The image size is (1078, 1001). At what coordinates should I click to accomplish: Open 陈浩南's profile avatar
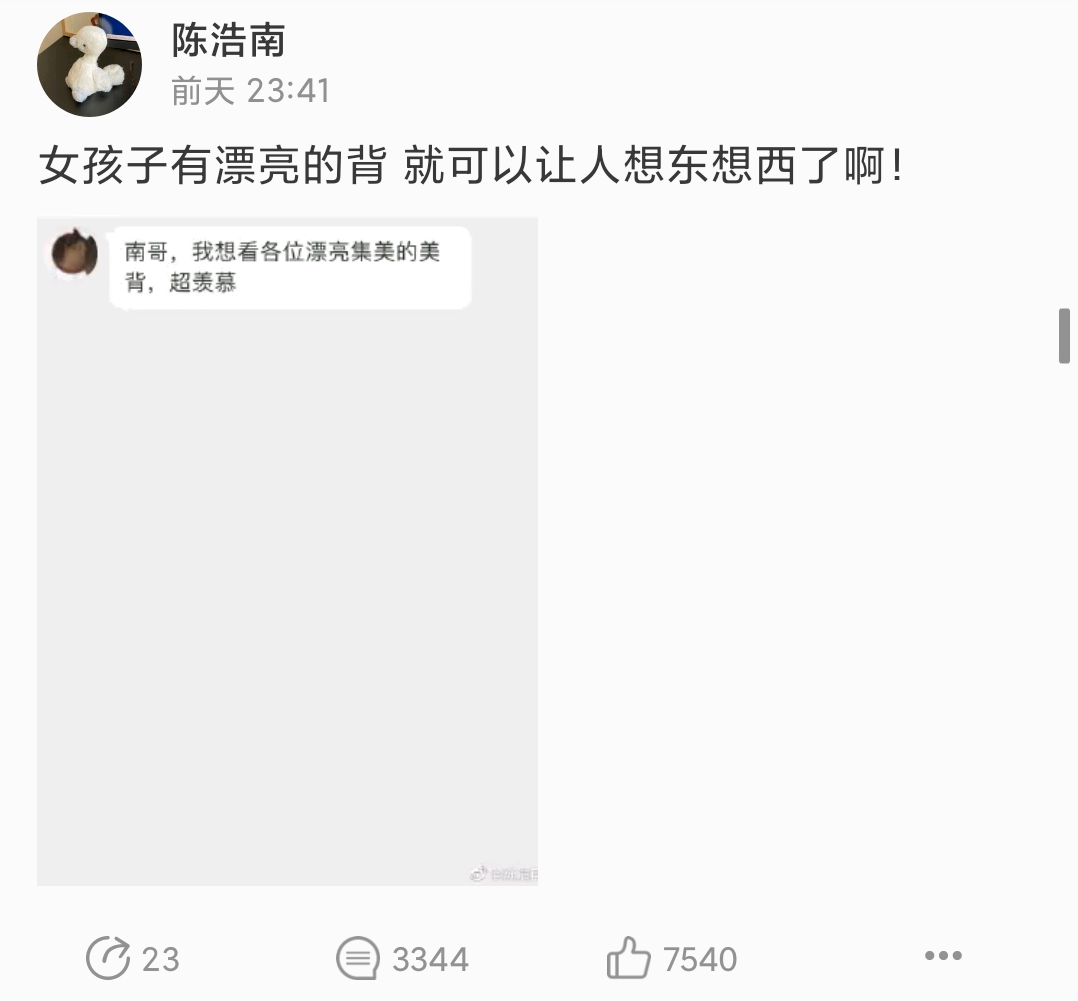(89, 65)
